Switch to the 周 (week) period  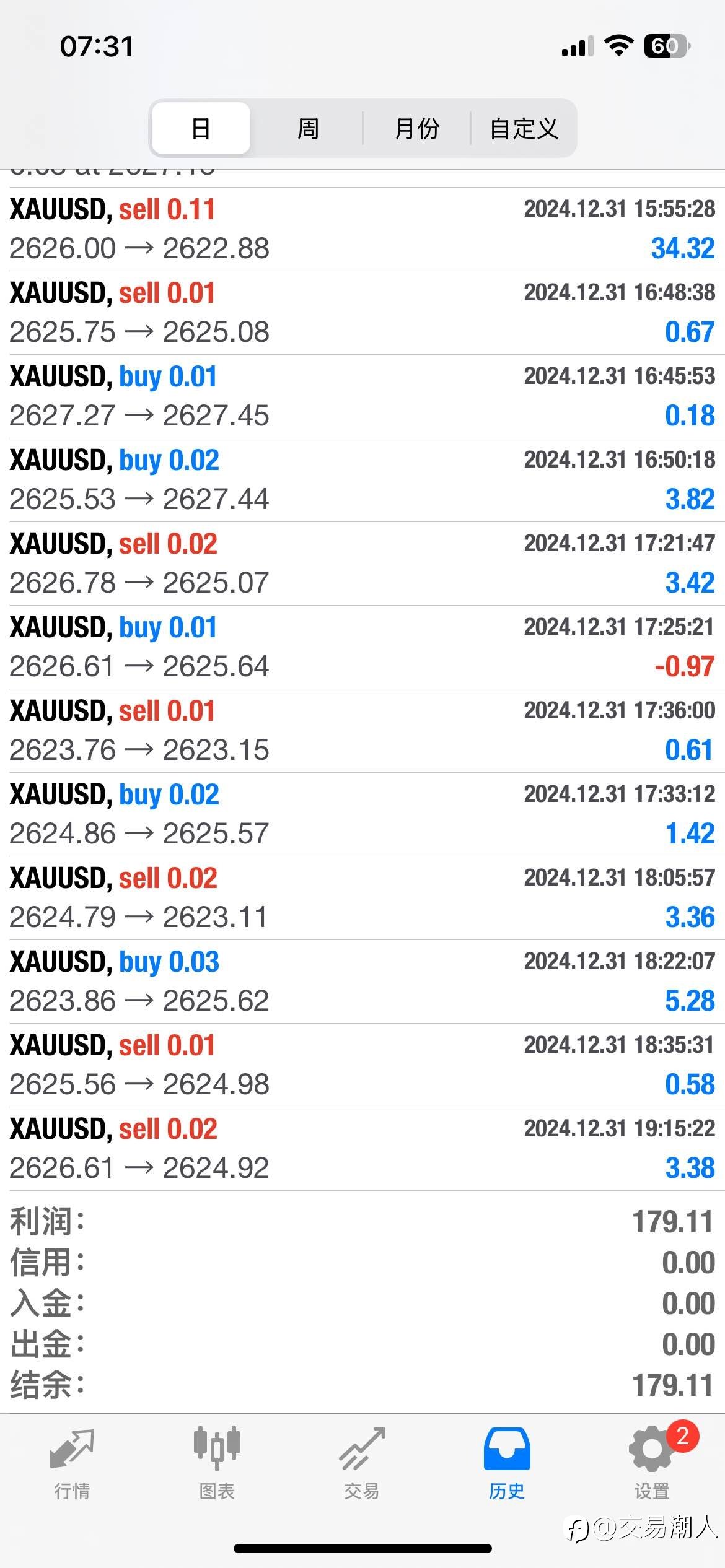coord(307,128)
